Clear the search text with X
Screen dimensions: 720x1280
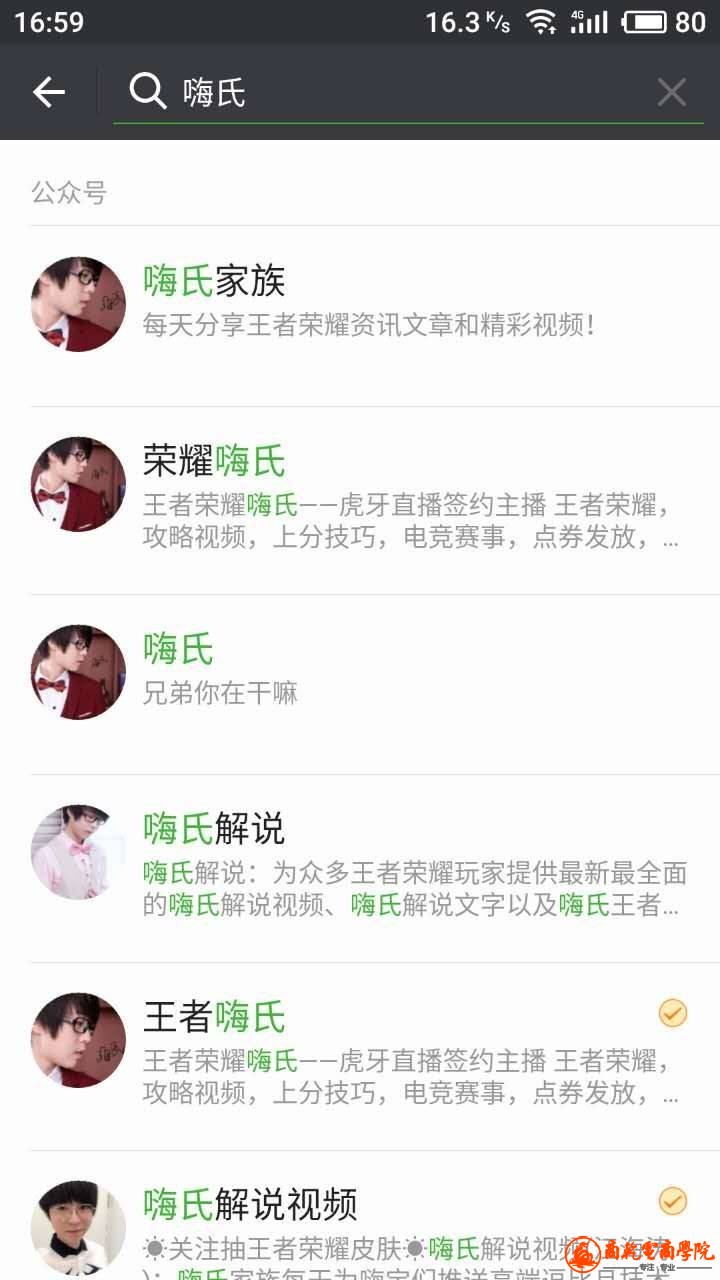click(671, 93)
